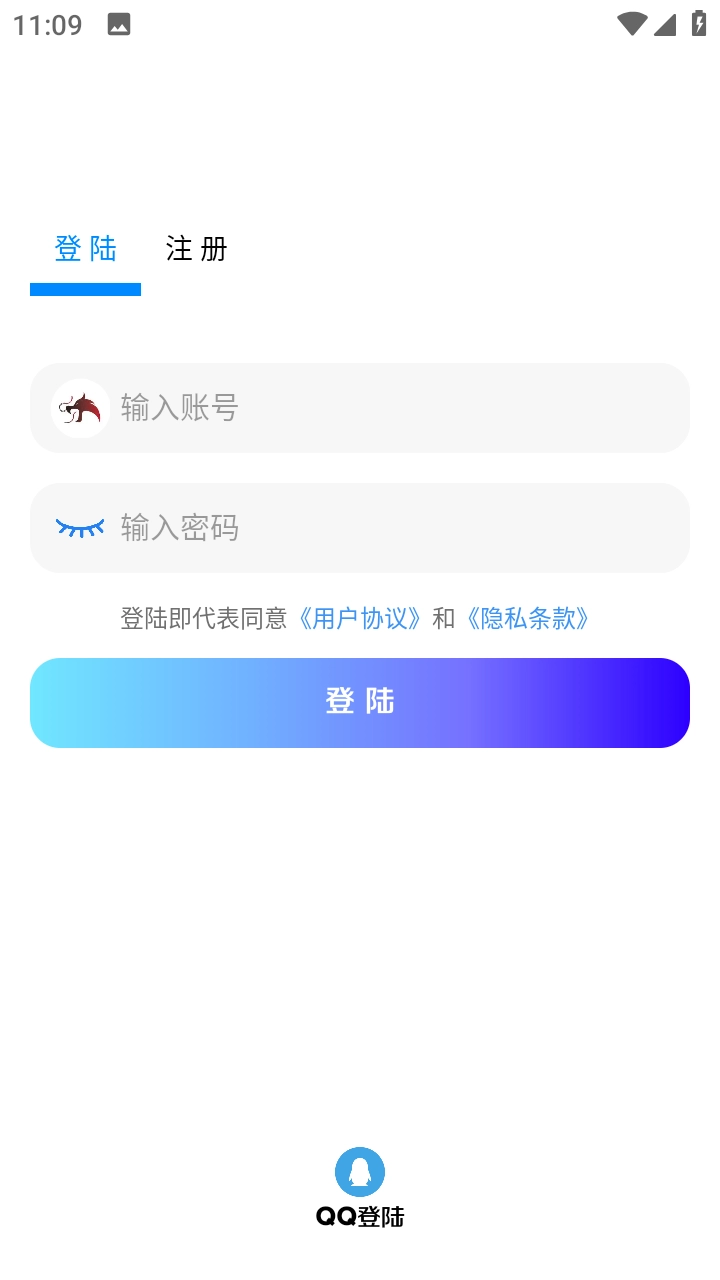
Task: Select the 登陆 tab
Action: [86, 249]
